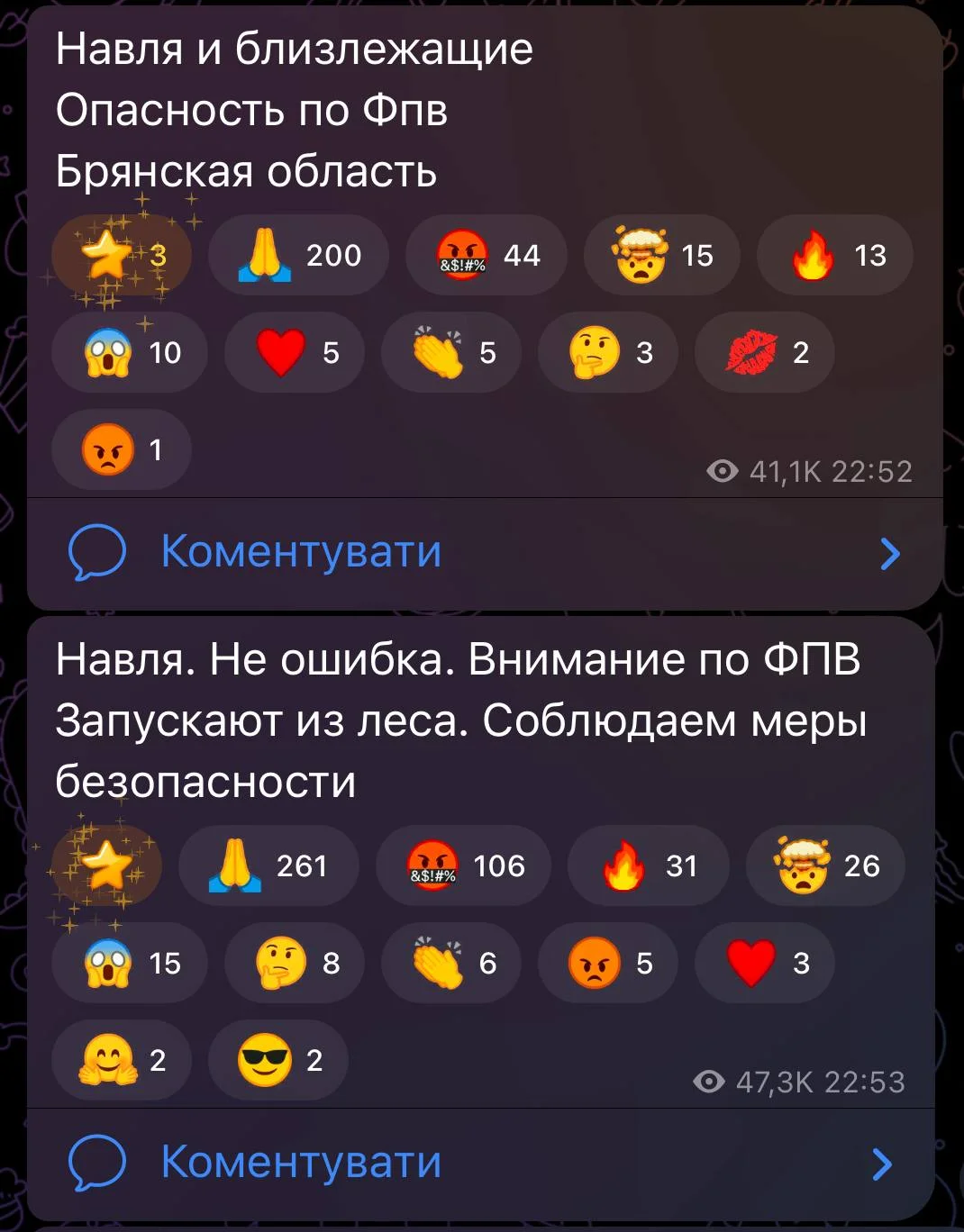Image resolution: width=964 pixels, height=1232 pixels.
Task: Add cursing face reaction showing 44
Action: coord(487,256)
